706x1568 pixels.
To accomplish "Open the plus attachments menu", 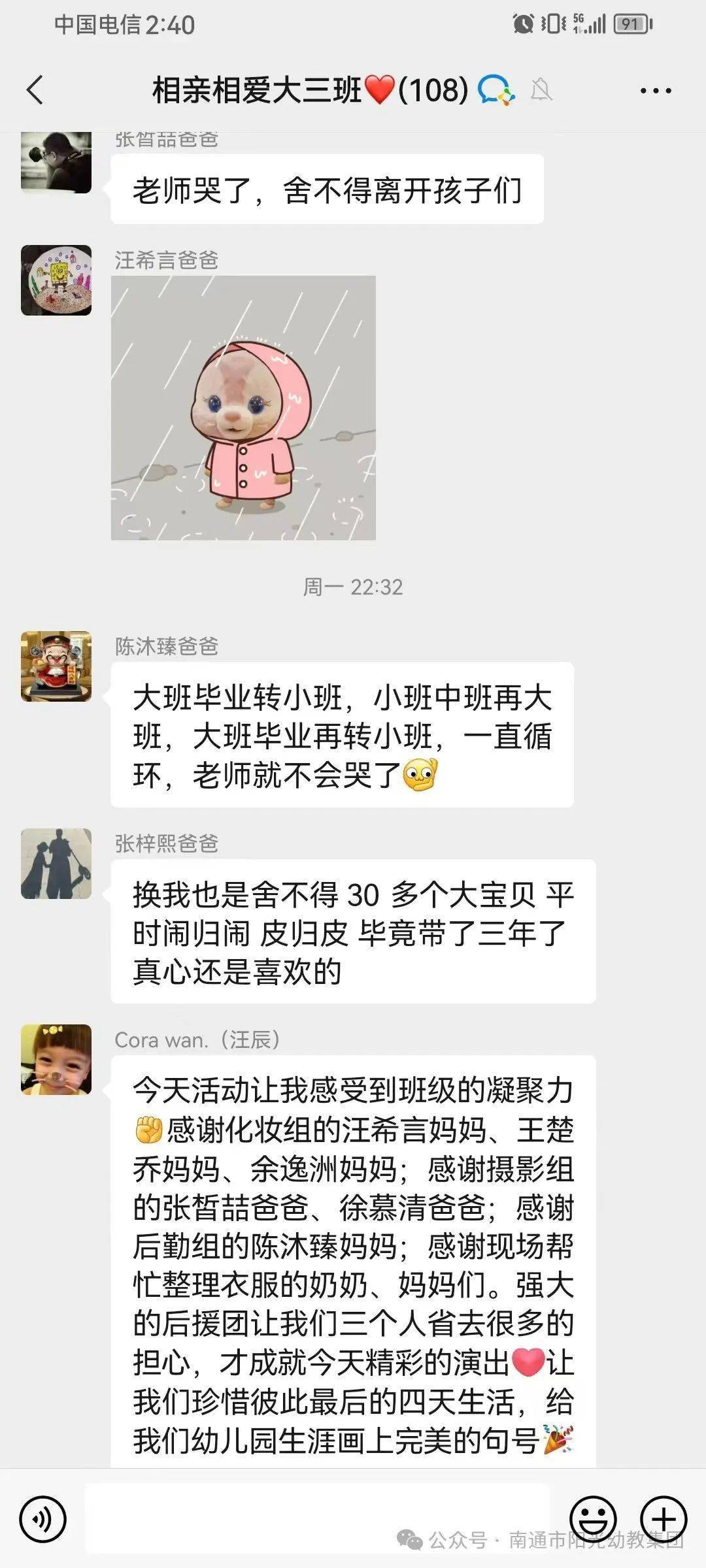I will point(663,1520).
